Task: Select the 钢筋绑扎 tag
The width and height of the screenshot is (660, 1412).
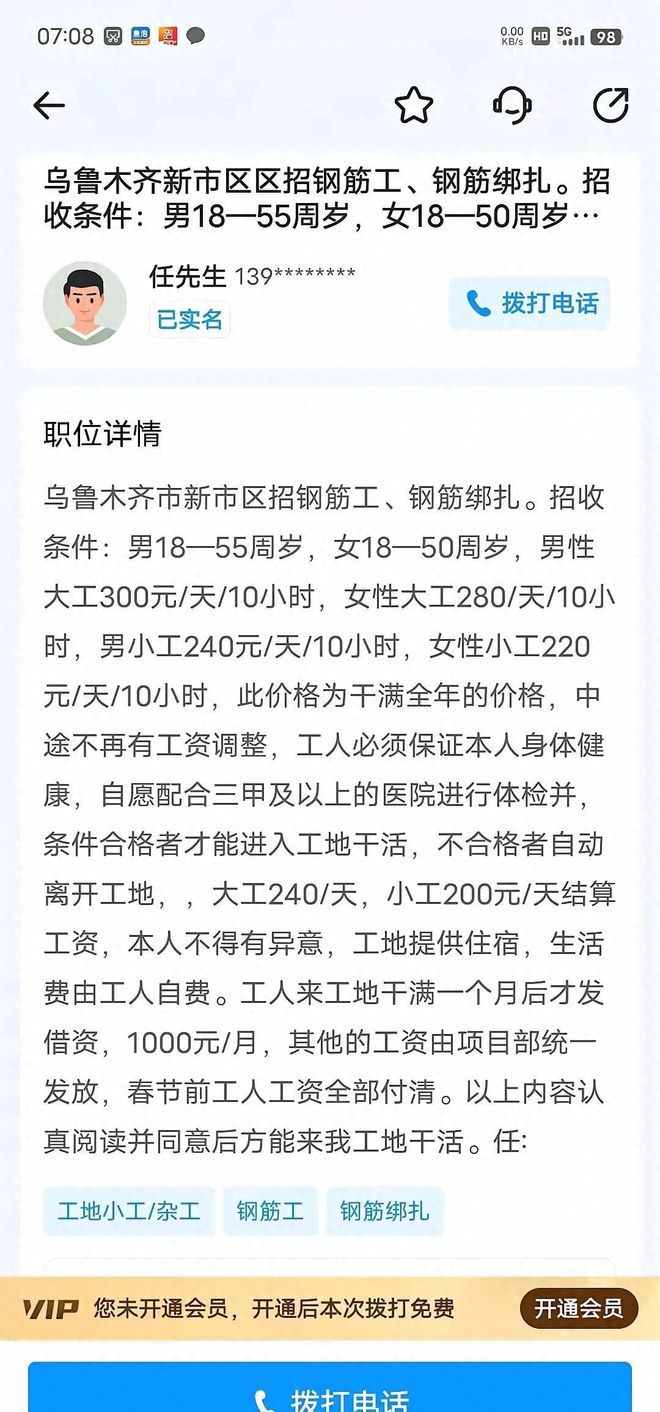Action: pyautogui.click(x=385, y=1211)
